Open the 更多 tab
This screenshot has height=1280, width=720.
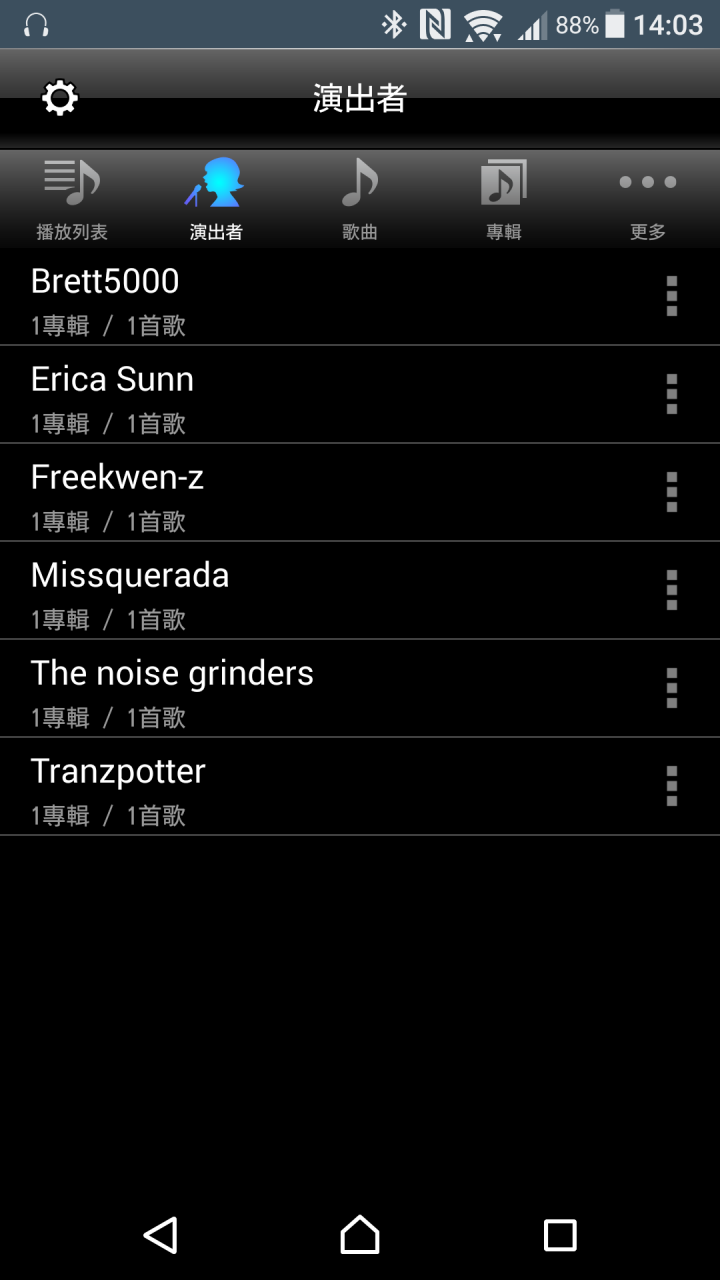click(x=648, y=199)
